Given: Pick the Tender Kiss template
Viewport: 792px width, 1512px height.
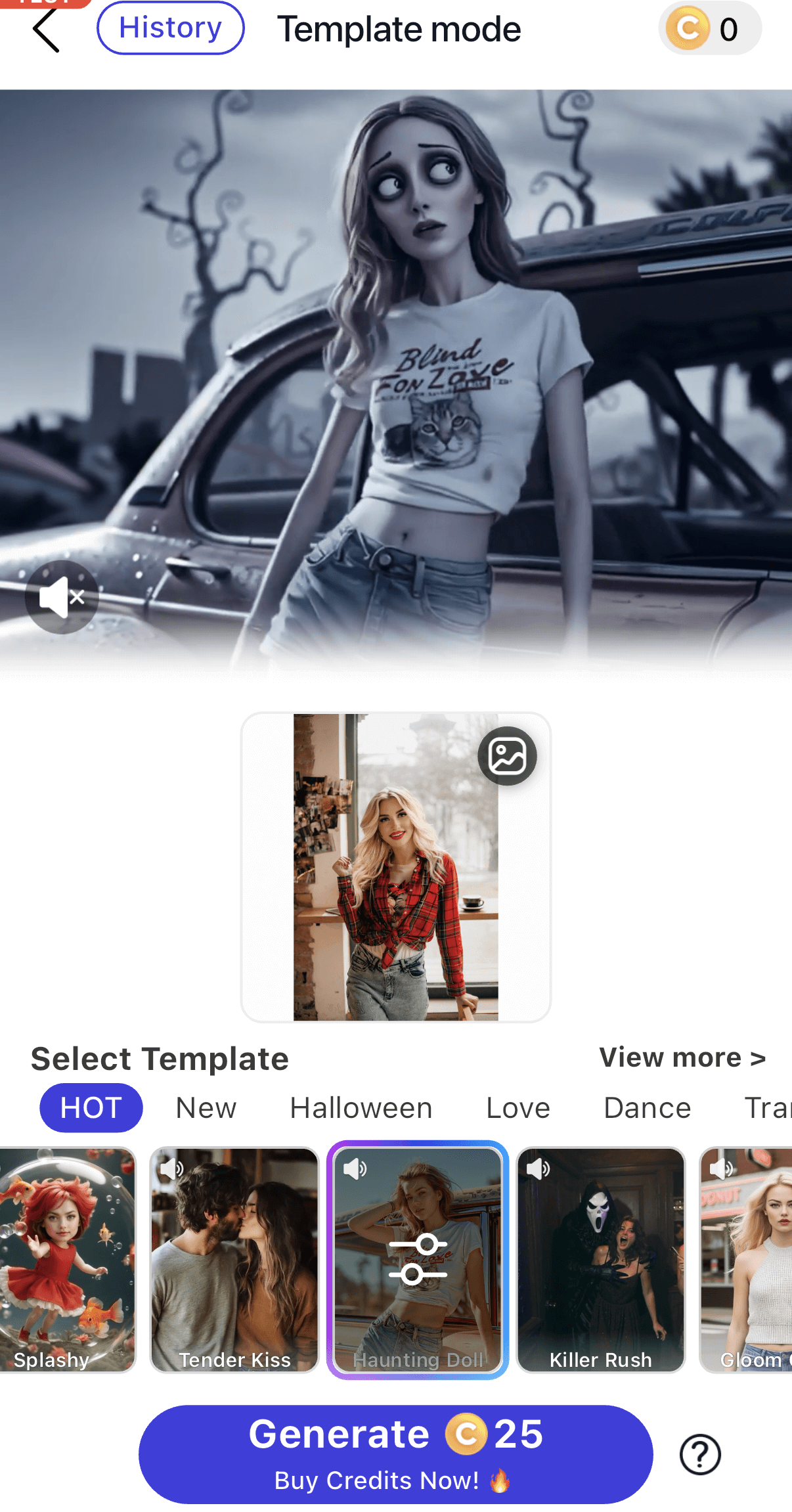Looking at the screenshot, I should pos(234,1260).
